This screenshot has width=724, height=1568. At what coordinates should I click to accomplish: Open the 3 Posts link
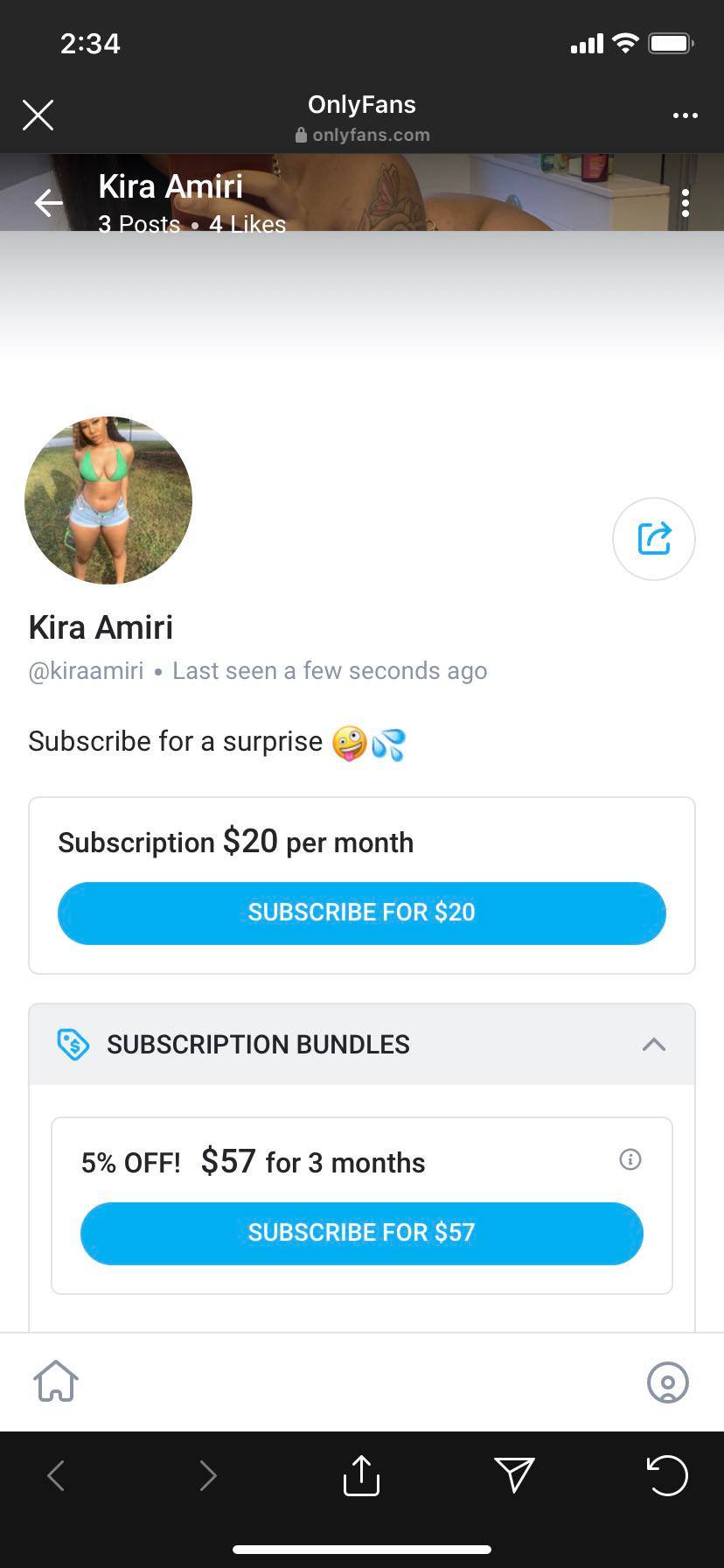(x=139, y=224)
